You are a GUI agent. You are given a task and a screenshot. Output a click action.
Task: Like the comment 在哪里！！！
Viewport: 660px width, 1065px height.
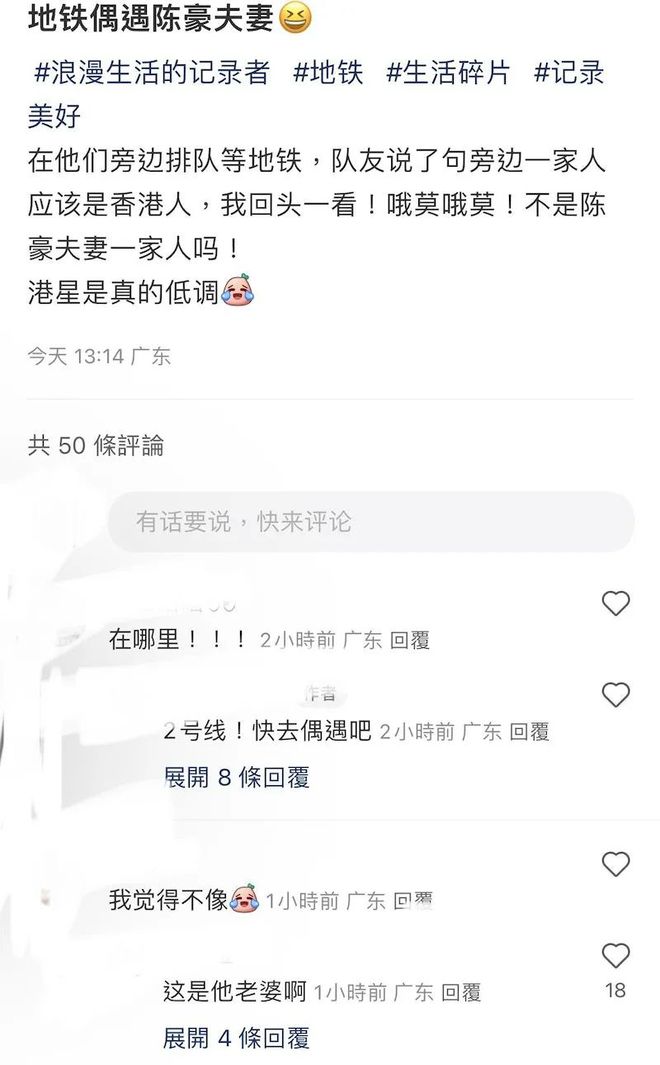coord(616,603)
